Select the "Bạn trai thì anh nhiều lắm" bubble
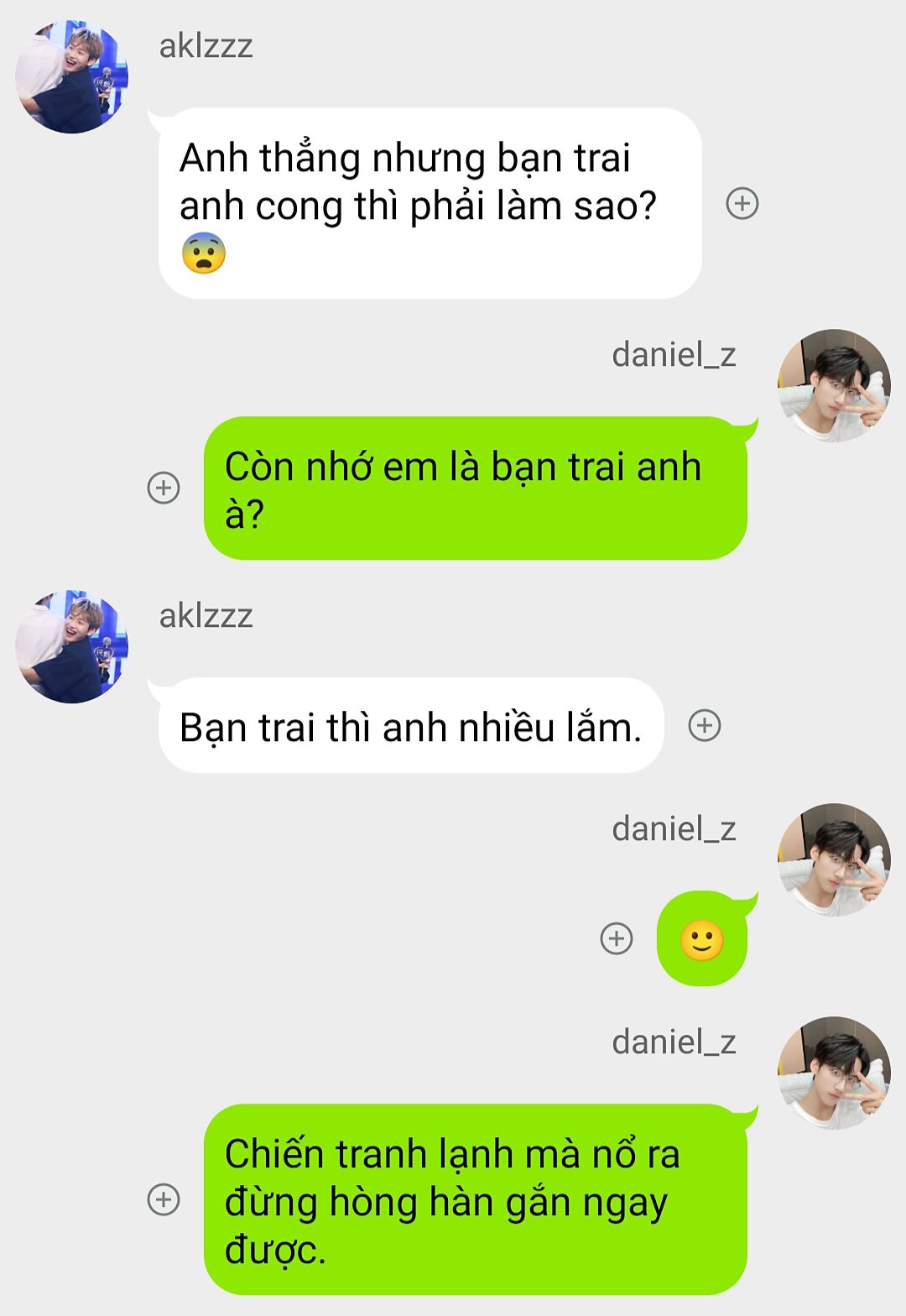This screenshot has height=1316, width=906. coord(410,727)
